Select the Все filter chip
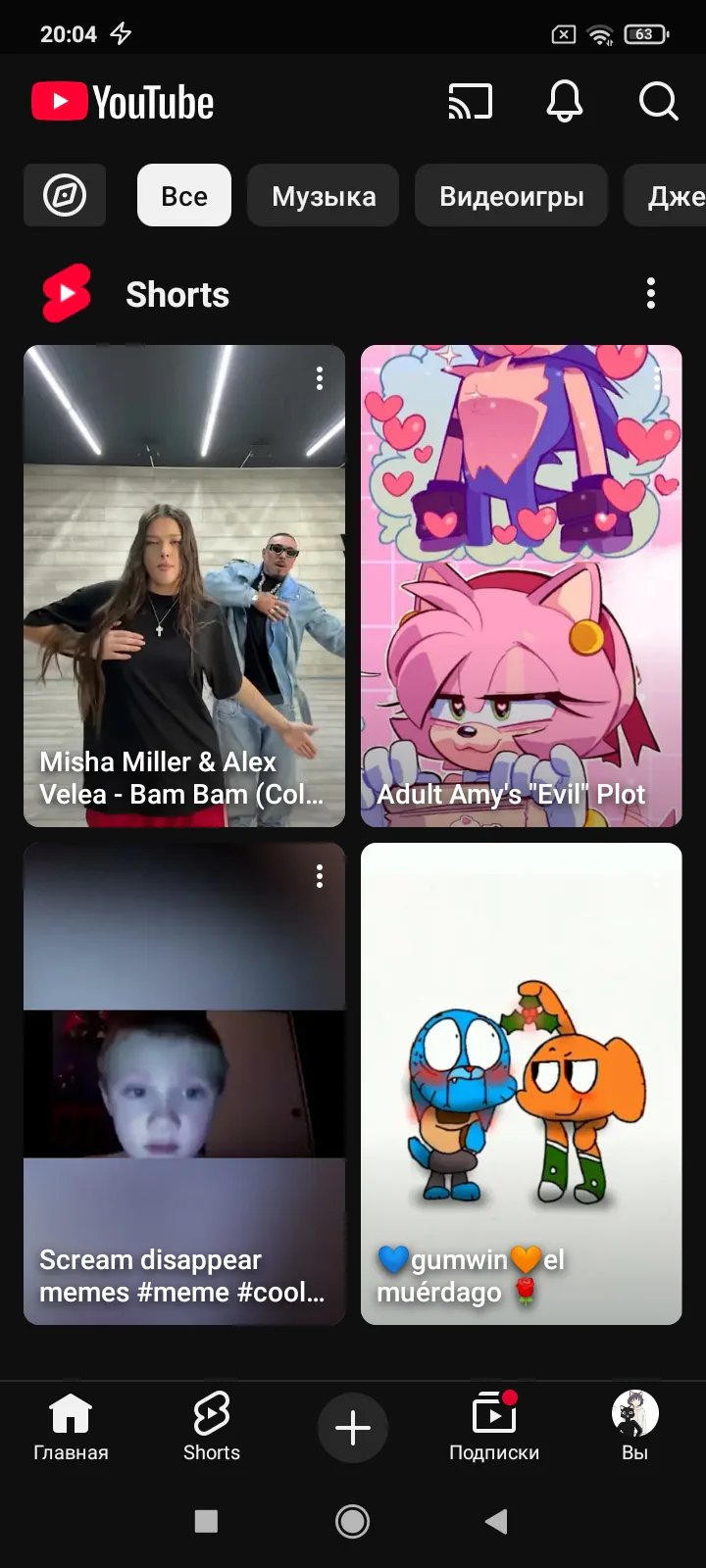706x1568 pixels. [x=184, y=196]
